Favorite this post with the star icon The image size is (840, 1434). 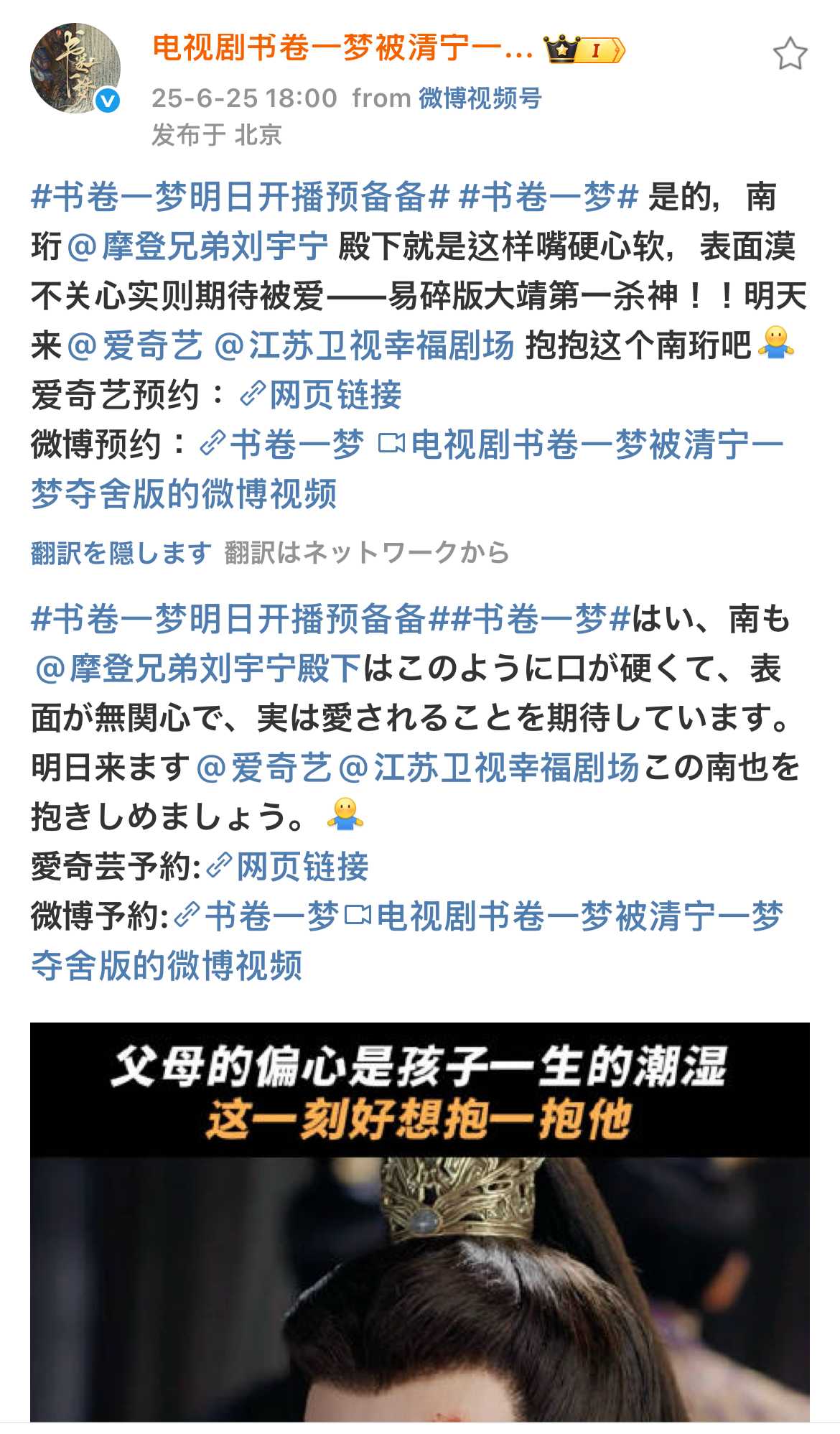pyautogui.click(x=790, y=54)
